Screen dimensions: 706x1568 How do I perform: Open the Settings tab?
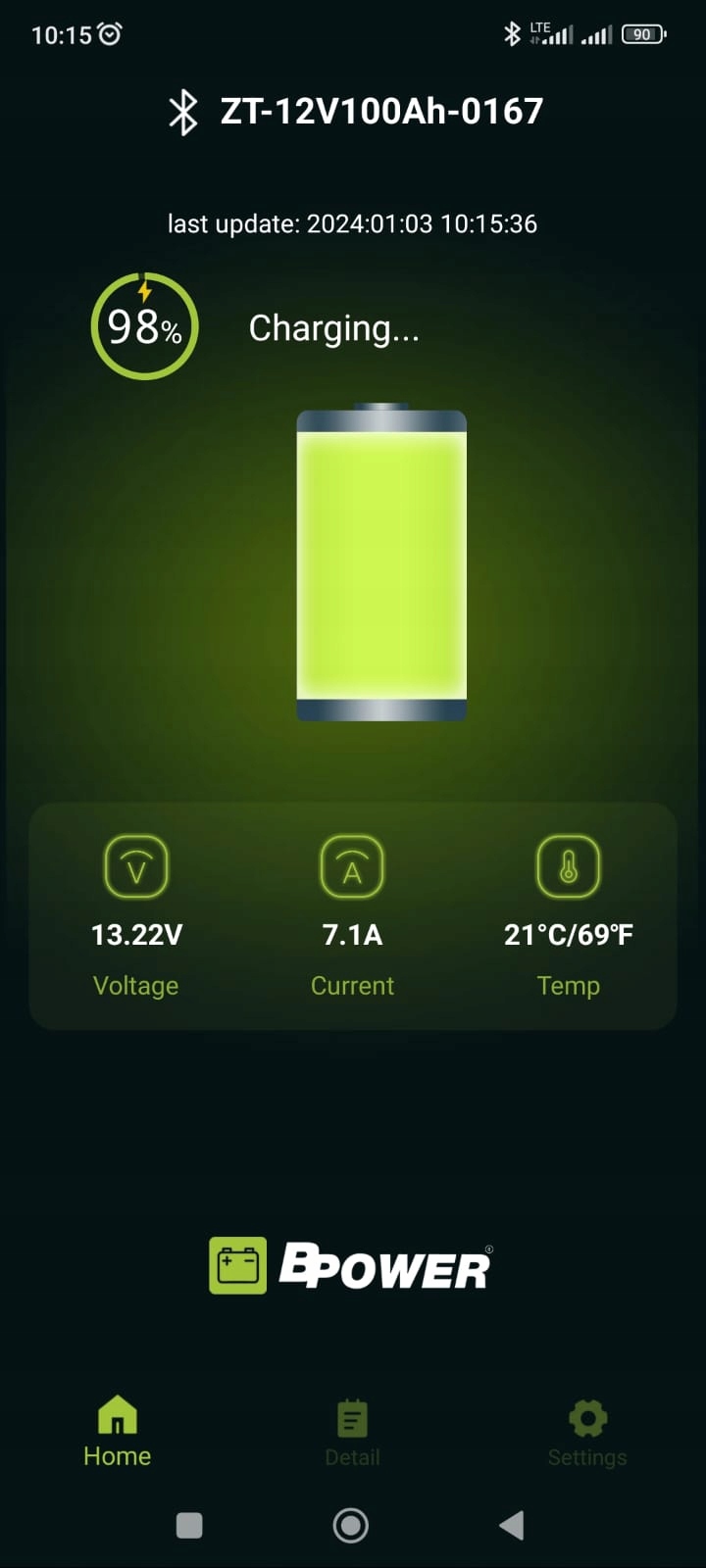coord(587,1432)
